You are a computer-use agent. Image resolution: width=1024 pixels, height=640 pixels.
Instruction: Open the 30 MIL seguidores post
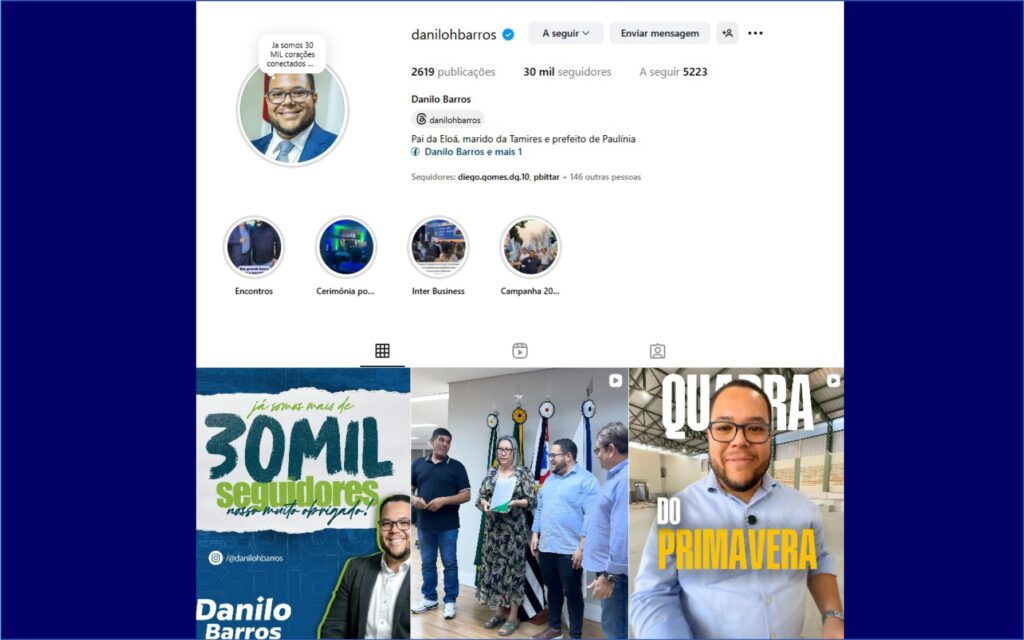(x=303, y=504)
